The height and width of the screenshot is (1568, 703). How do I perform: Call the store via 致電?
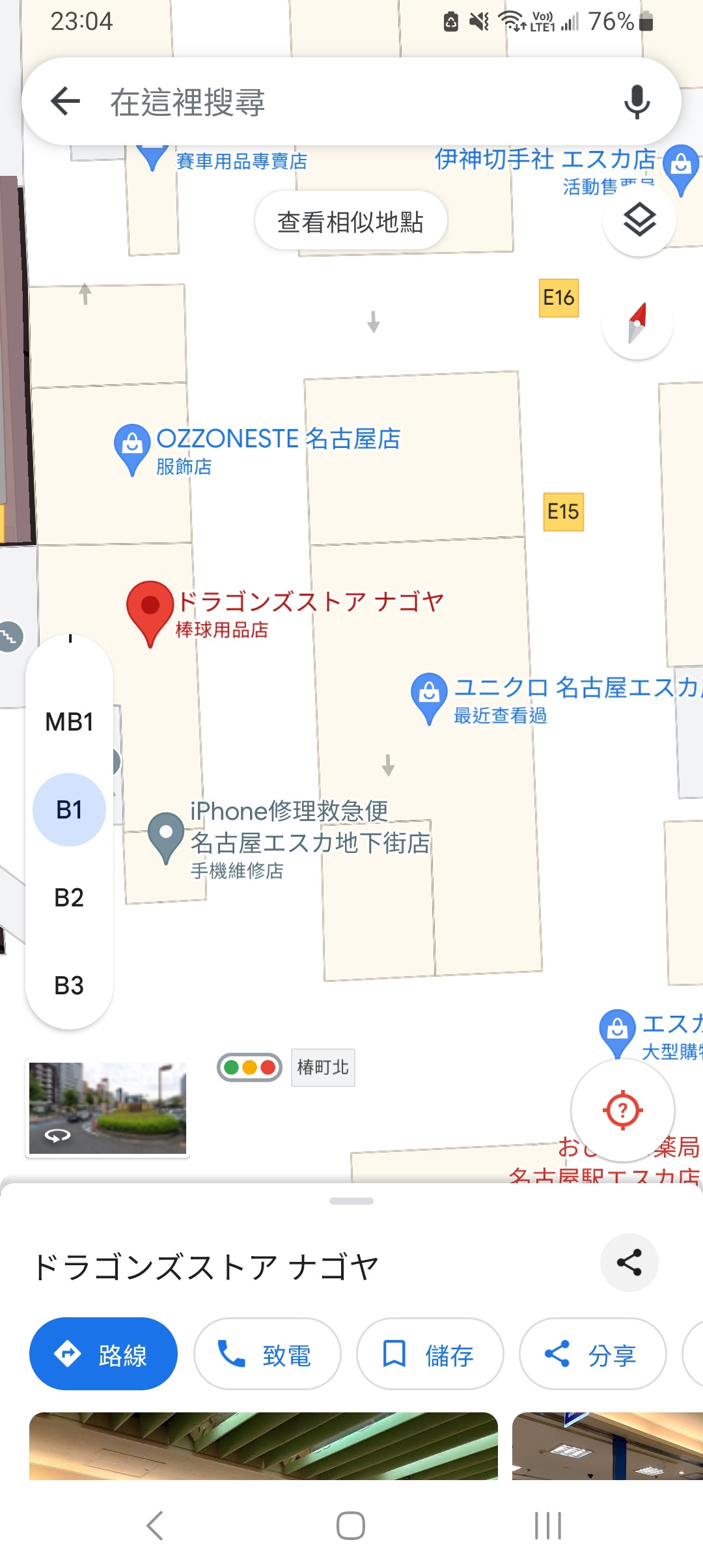[x=267, y=1354]
